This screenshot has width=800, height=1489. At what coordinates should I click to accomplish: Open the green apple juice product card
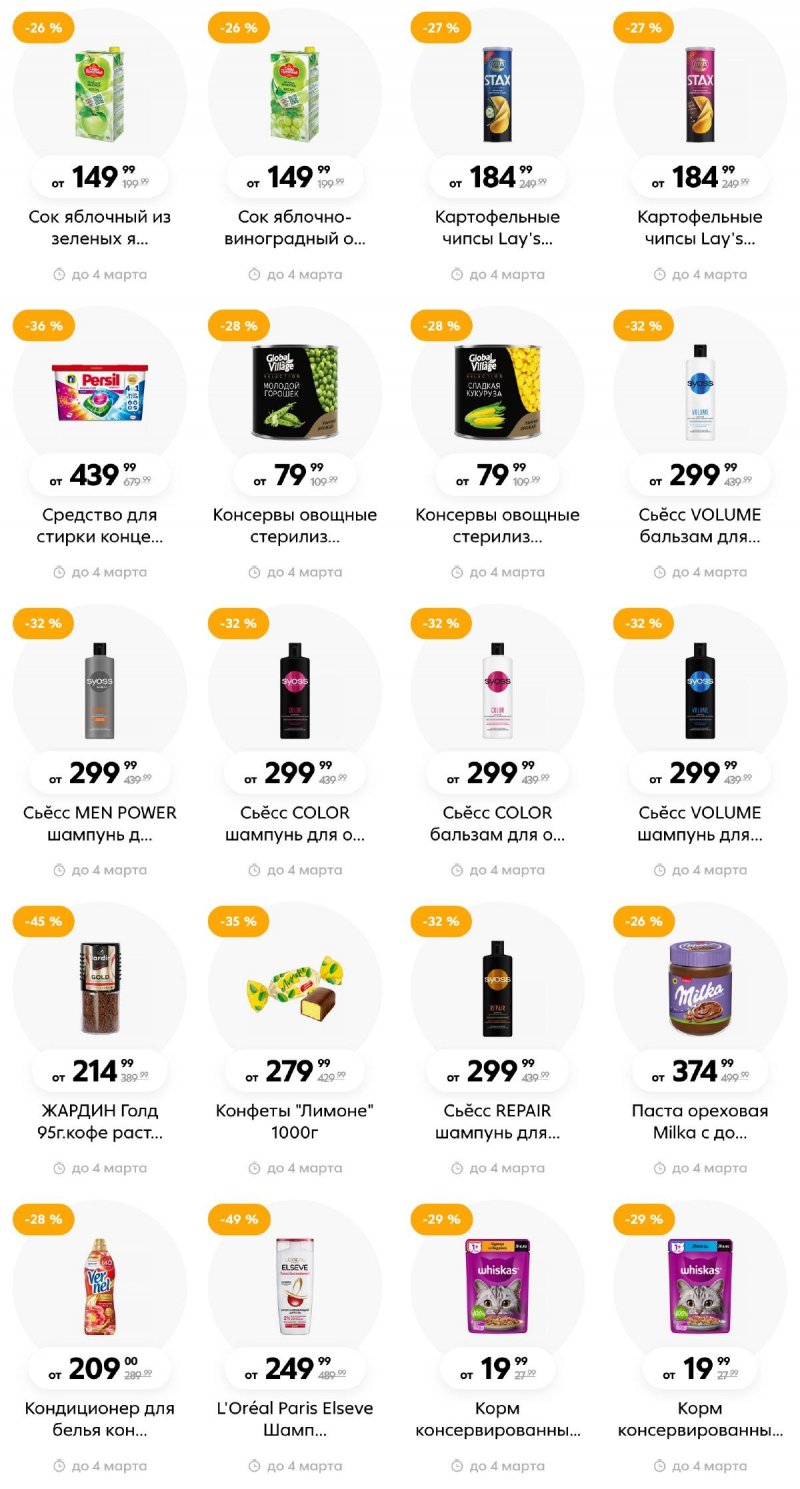pyautogui.click(x=99, y=95)
